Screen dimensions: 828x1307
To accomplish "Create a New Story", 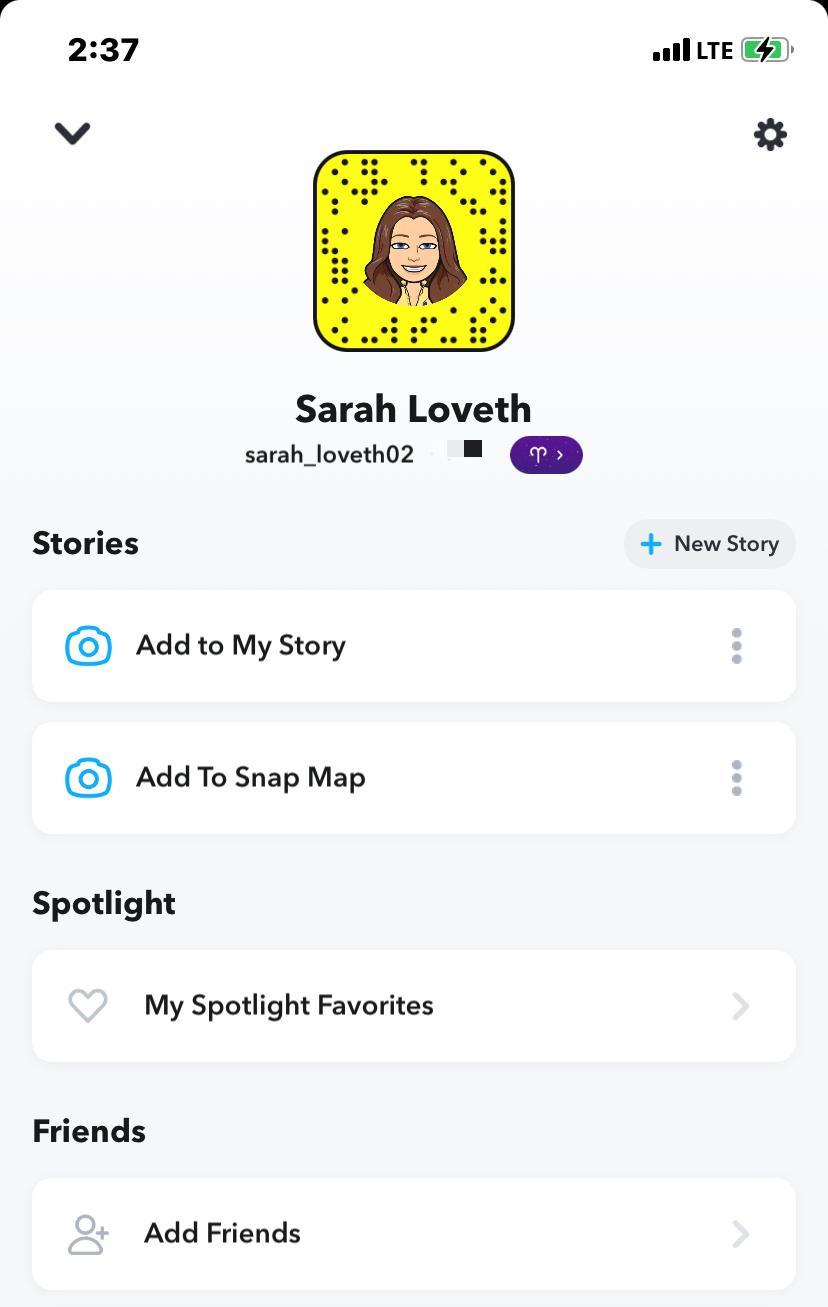I will click(710, 544).
